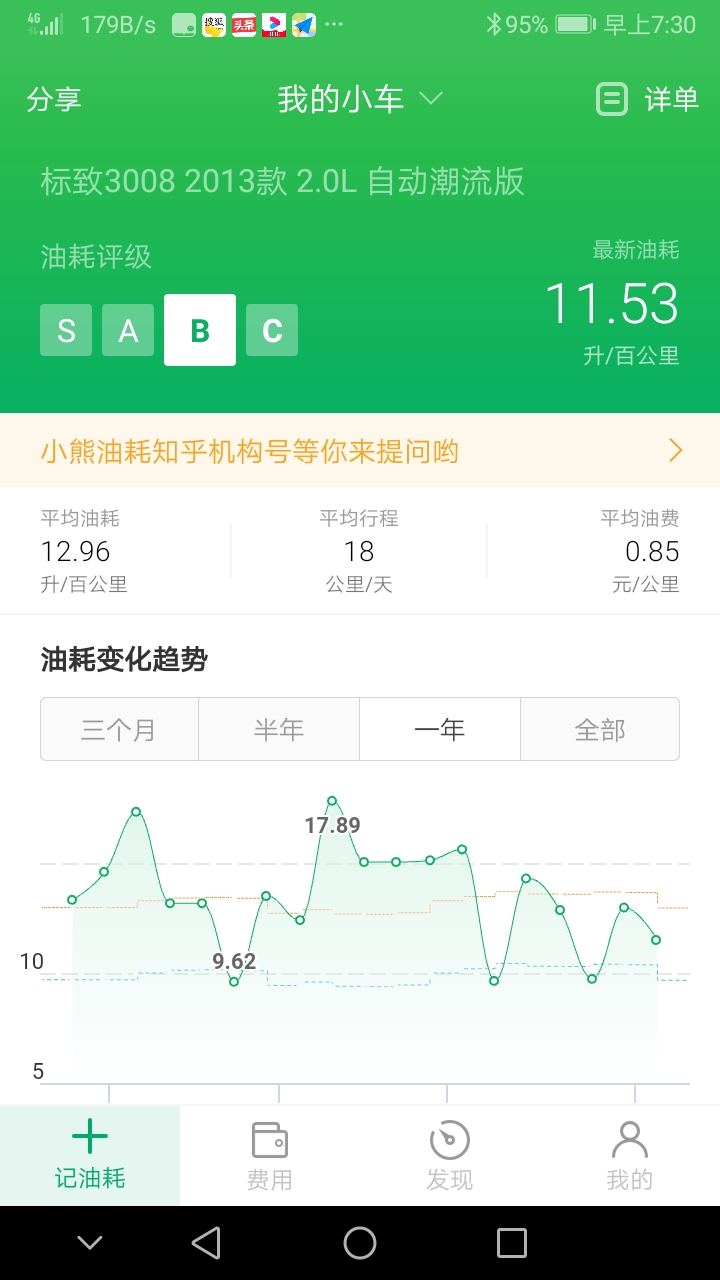This screenshot has height=1280, width=720.
Task: Select fuel rating A
Action: (128, 330)
